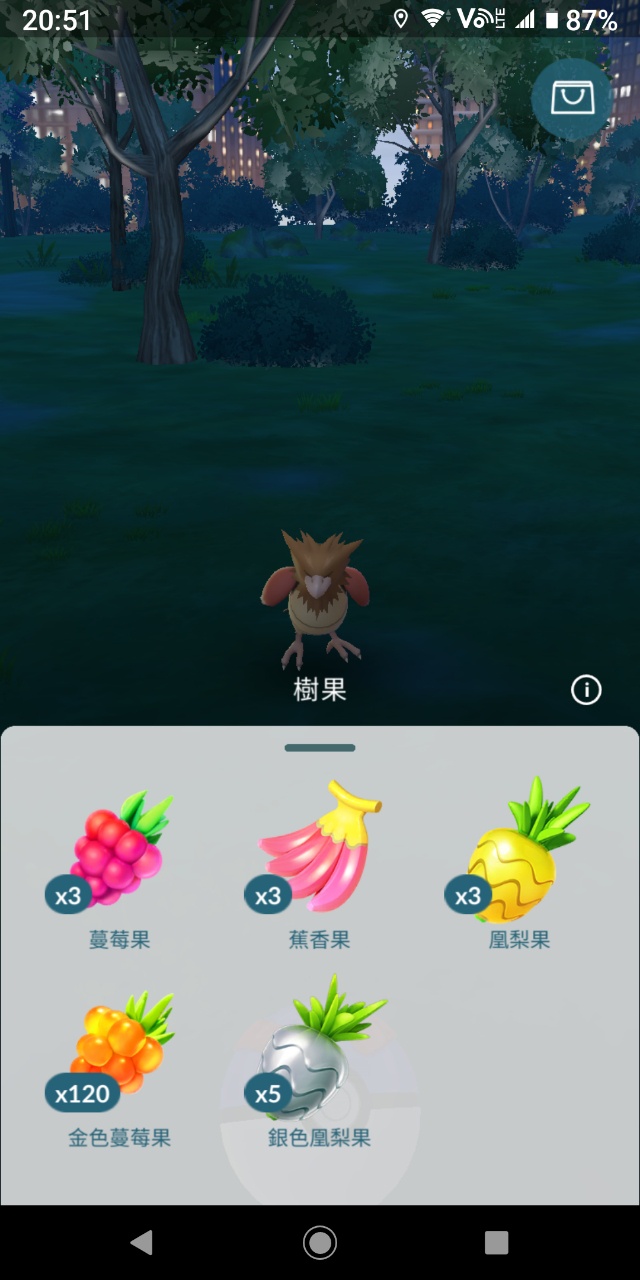Open the shop bag icon
The height and width of the screenshot is (1280, 640).
(x=572, y=97)
